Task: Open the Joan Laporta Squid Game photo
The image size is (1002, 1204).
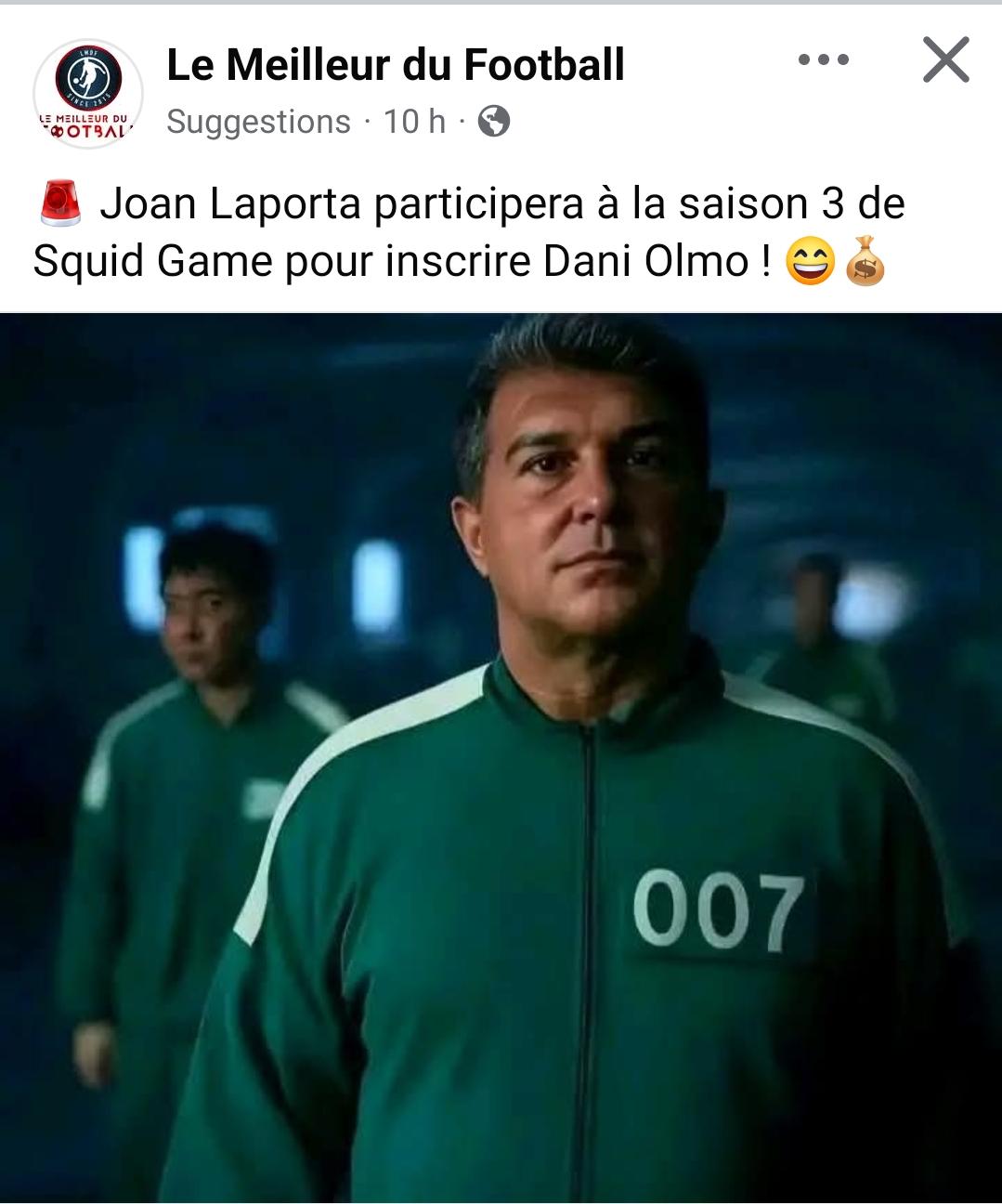Action: pyautogui.click(x=501, y=758)
